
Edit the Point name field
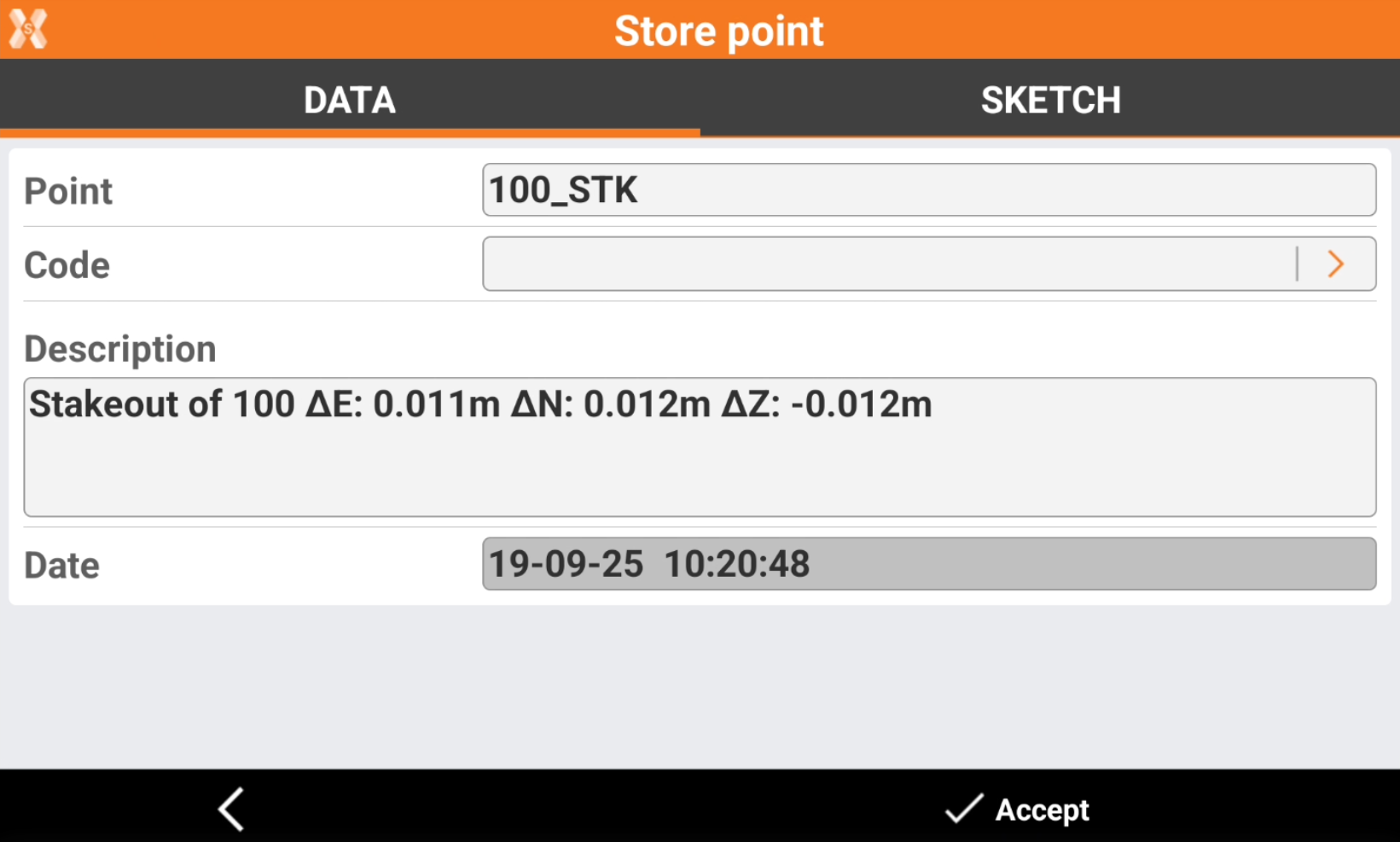(928, 189)
